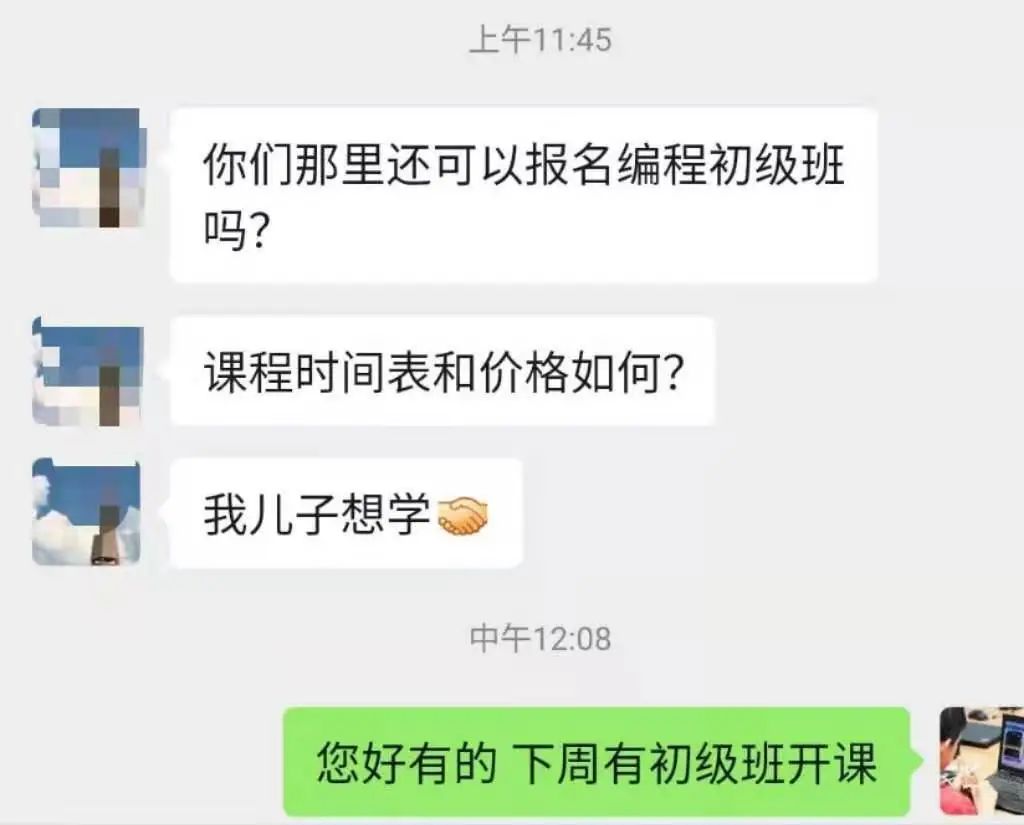Tap the avatar next to 课程时间表和价格如何
The image size is (1024, 825).
87,371
